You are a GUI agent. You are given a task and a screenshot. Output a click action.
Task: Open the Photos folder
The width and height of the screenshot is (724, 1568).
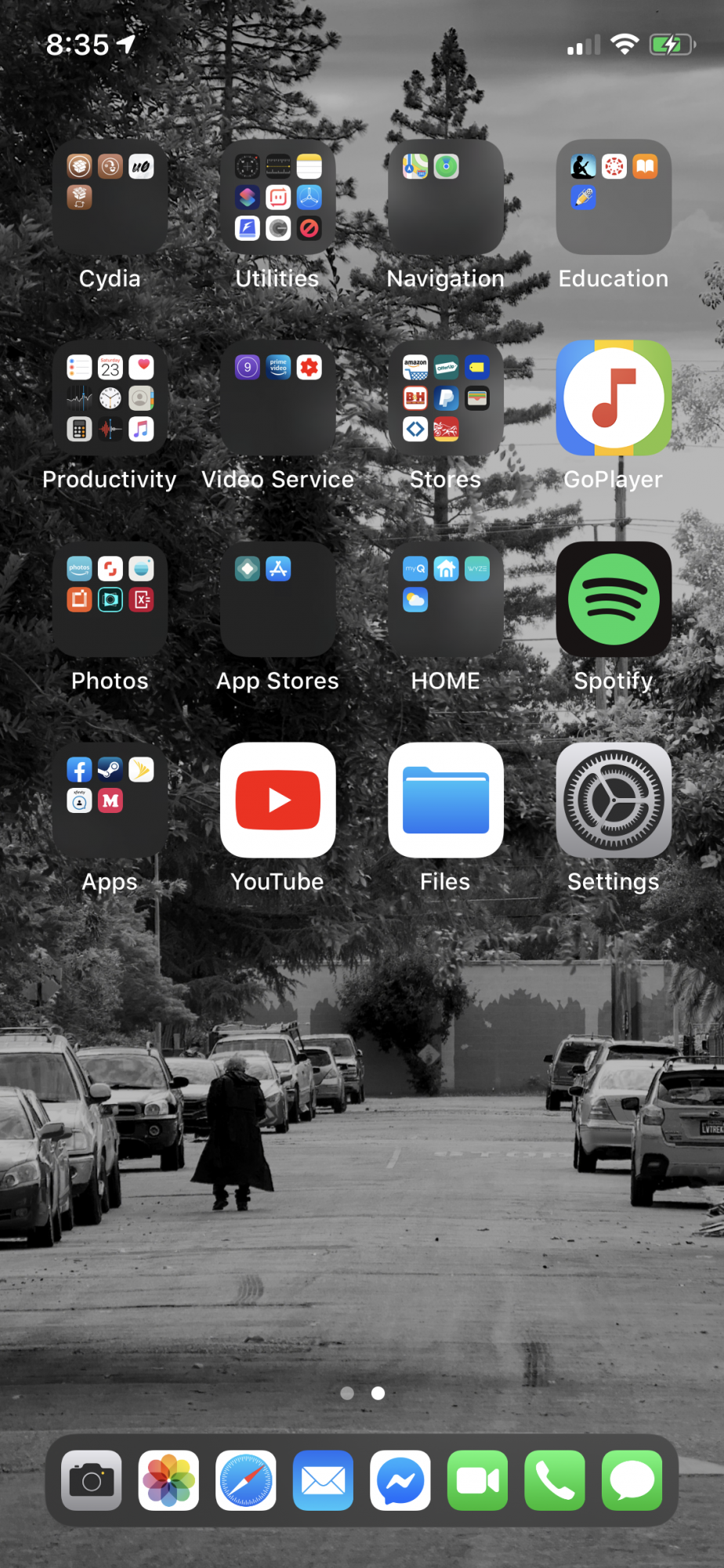tap(110, 599)
